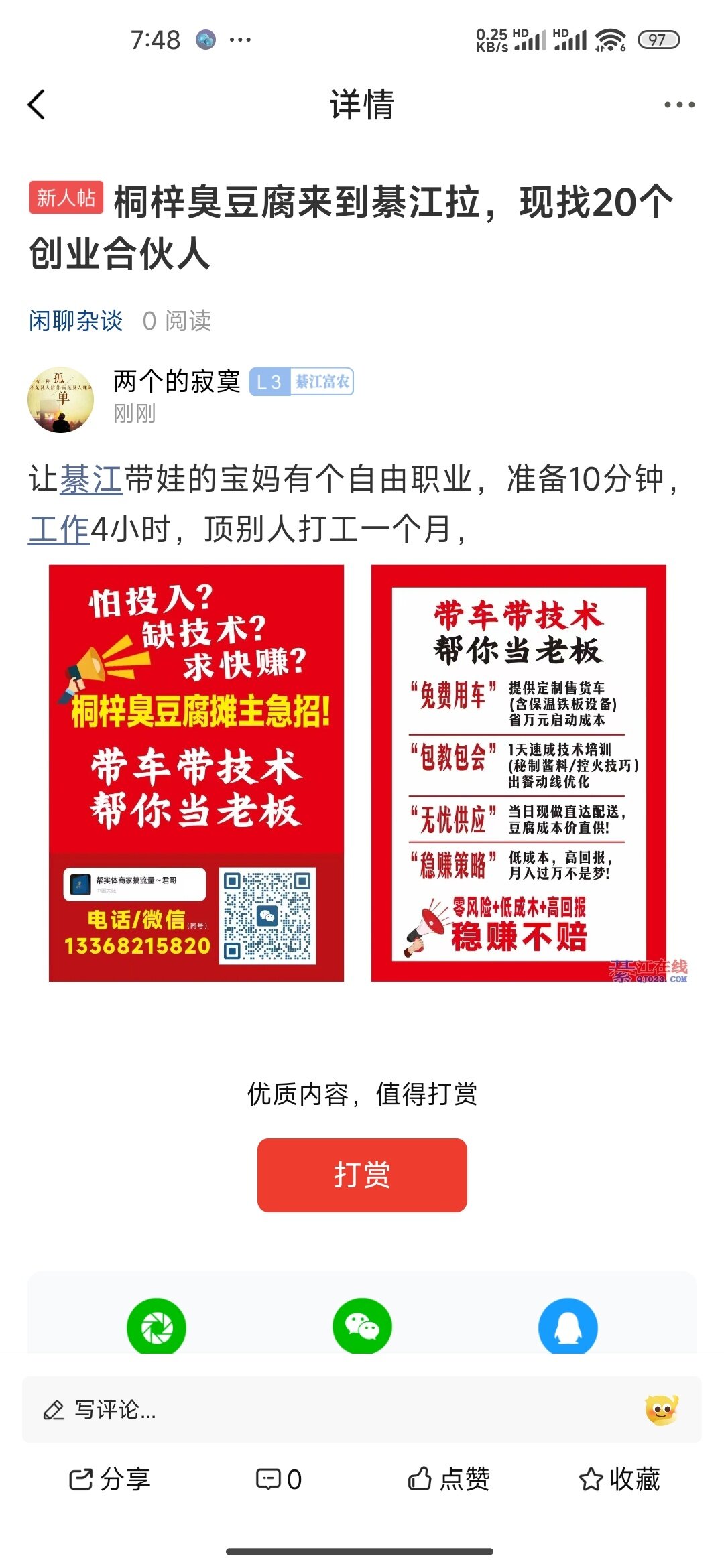Tap 分享 in the bottom bar
This screenshot has width=724, height=1568.
coord(111,1479)
